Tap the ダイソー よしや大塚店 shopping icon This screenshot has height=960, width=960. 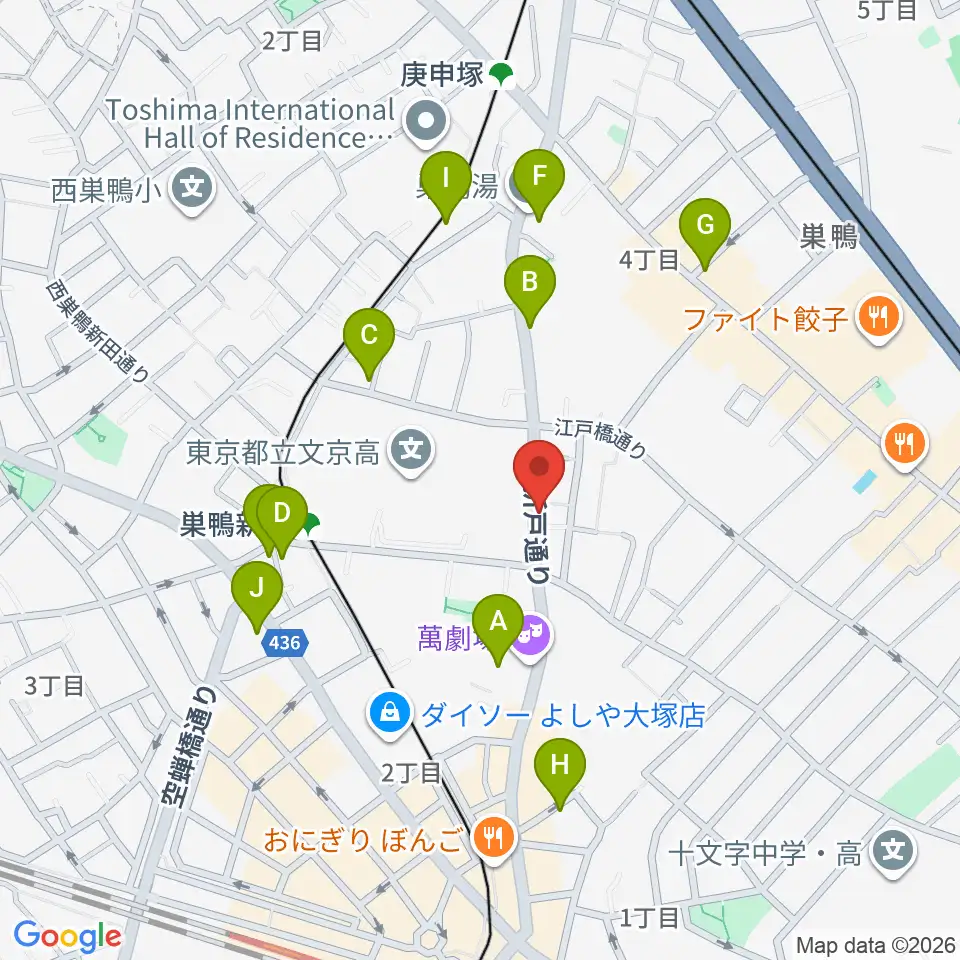(390, 713)
